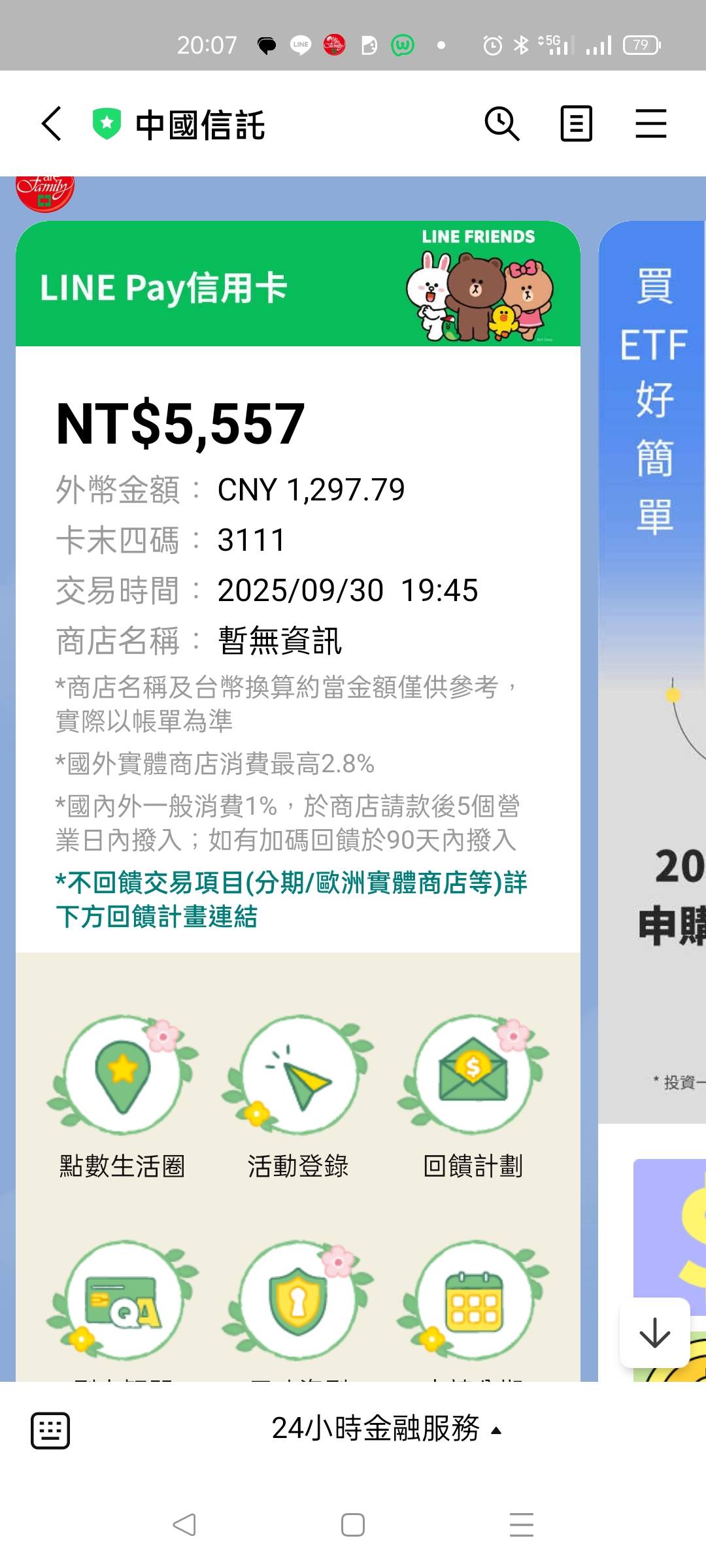The width and height of the screenshot is (706, 1568).
Task: Switch to keyboard input
Action: pyautogui.click(x=50, y=1430)
